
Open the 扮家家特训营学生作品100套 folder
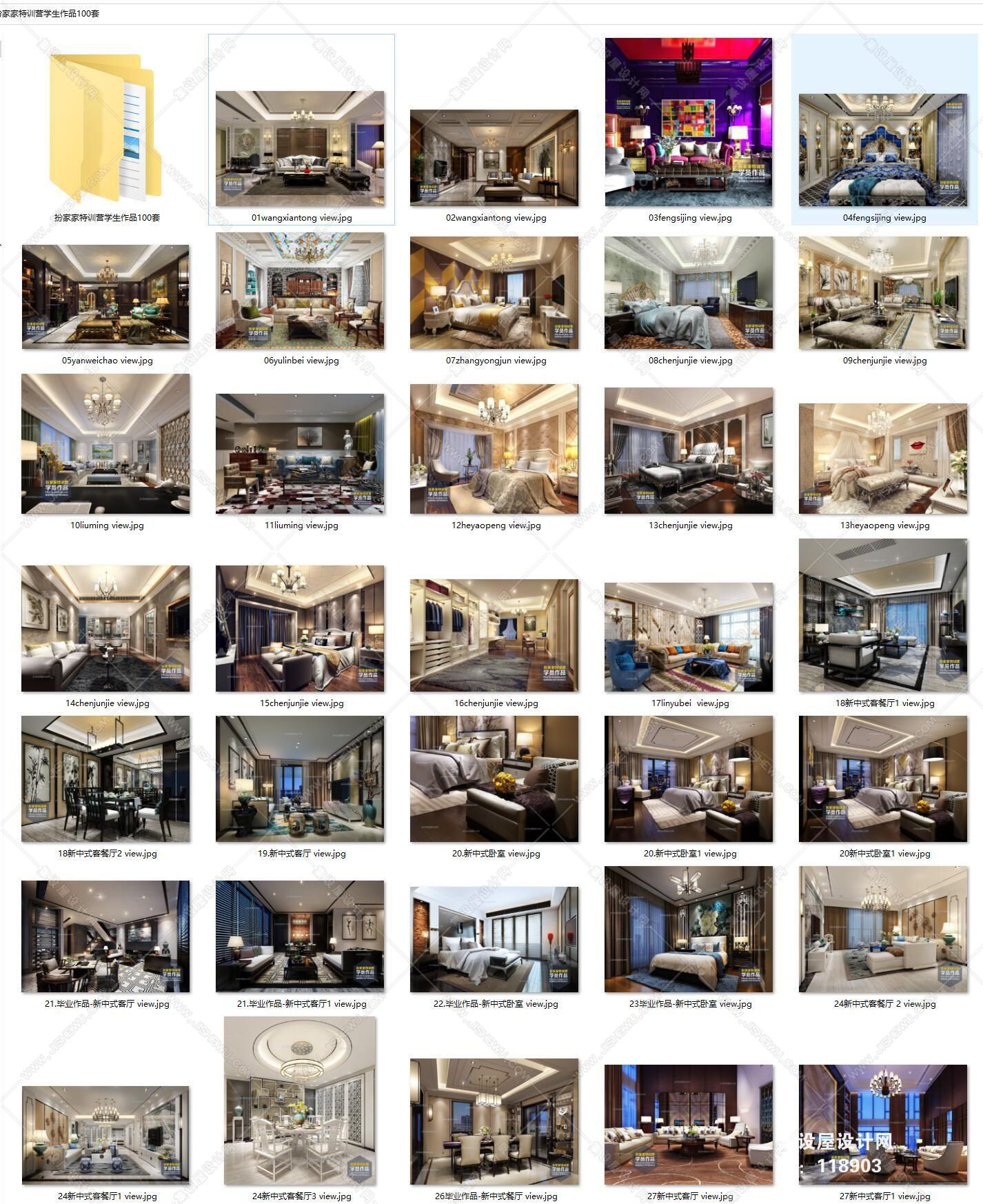coord(105,128)
